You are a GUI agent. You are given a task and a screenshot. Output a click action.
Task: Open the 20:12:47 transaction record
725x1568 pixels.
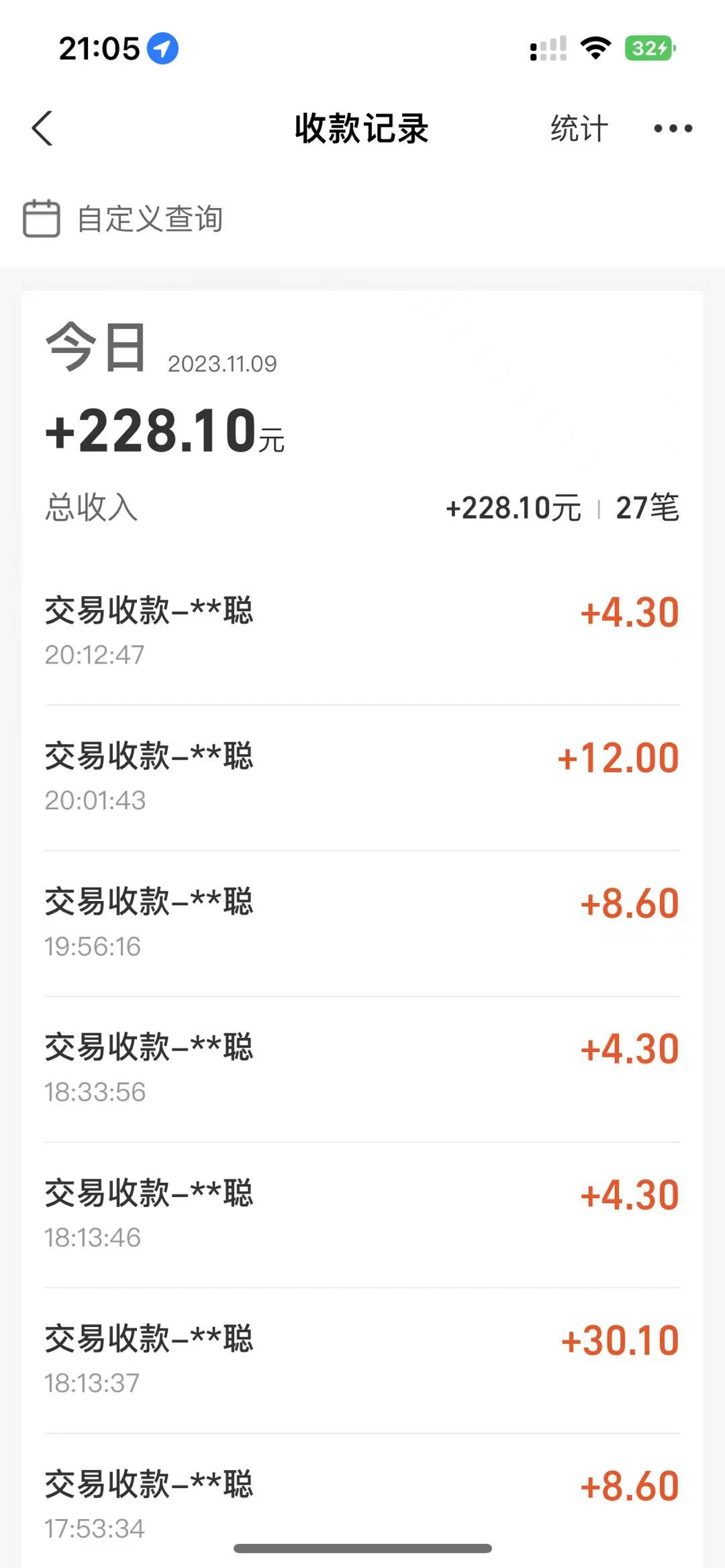pyautogui.click(x=362, y=631)
